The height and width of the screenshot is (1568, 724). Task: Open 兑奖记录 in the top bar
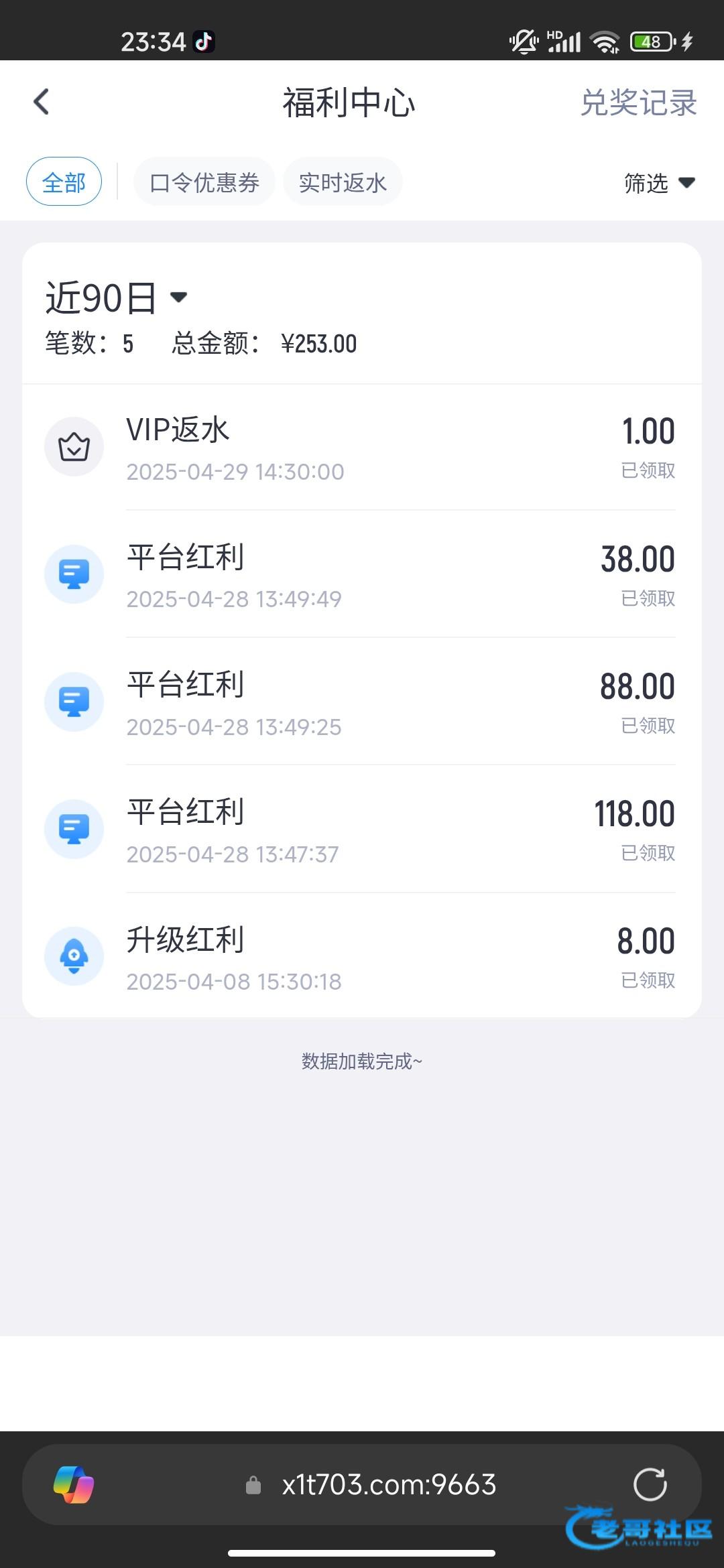click(638, 103)
